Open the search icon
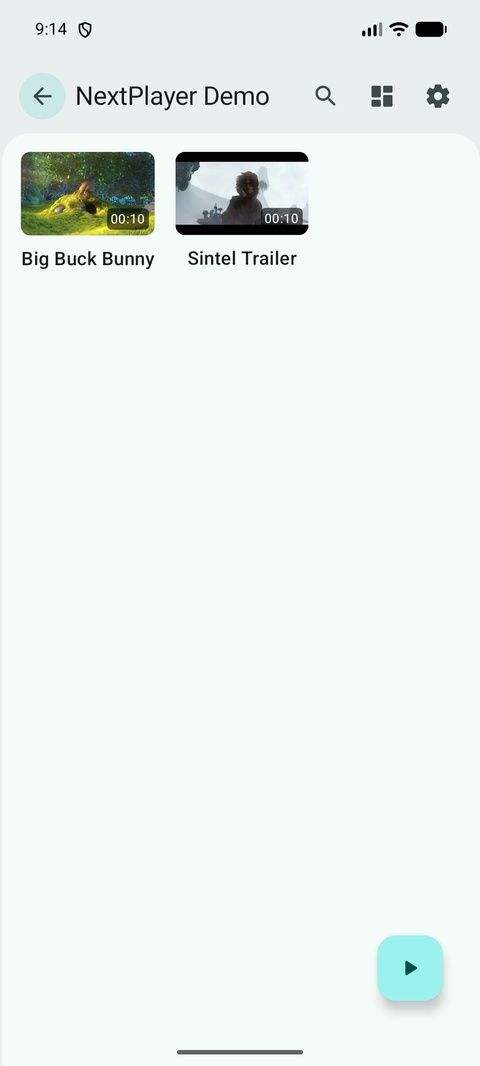Image resolution: width=480 pixels, height=1066 pixels. [326, 97]
